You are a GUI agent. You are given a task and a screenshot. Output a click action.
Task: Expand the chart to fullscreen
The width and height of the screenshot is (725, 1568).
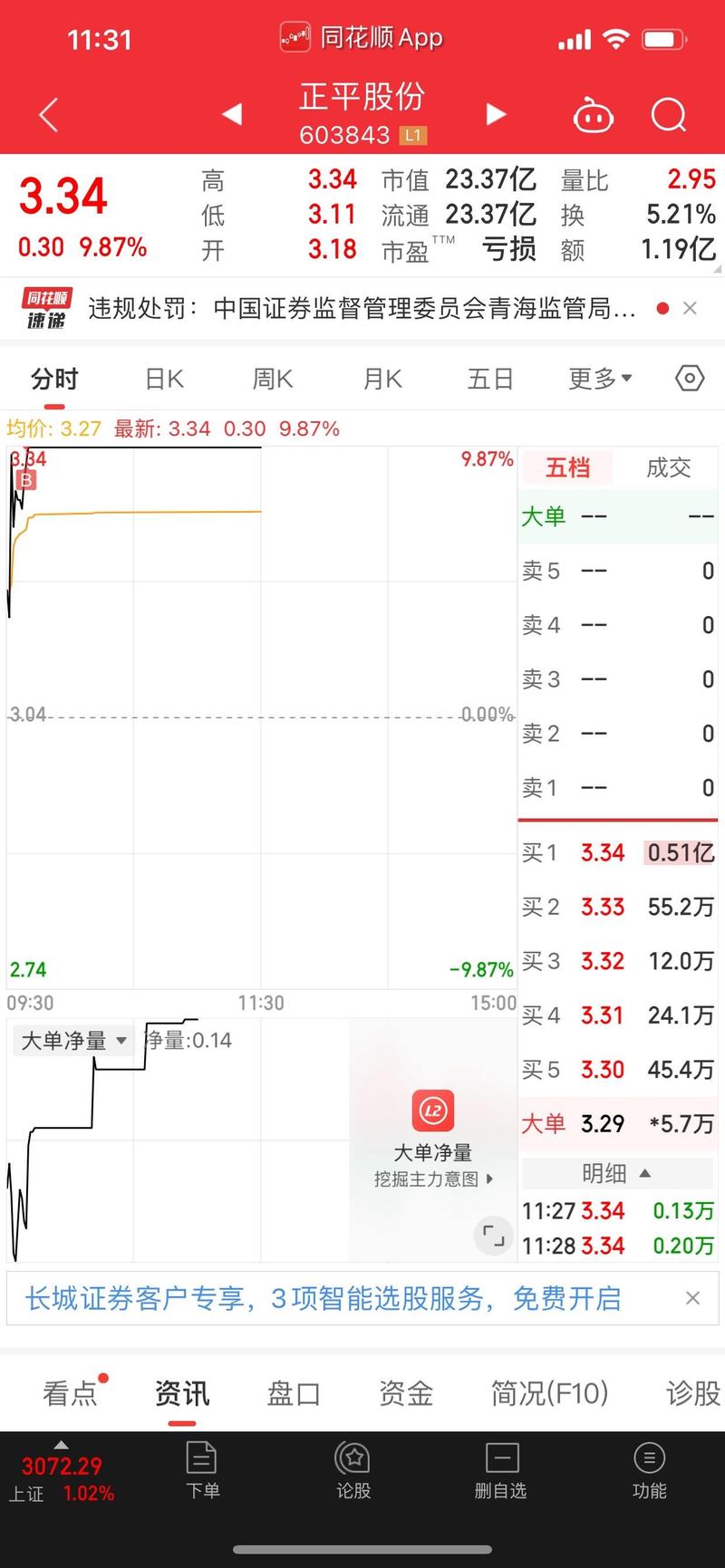click(x=493, y=1236)
